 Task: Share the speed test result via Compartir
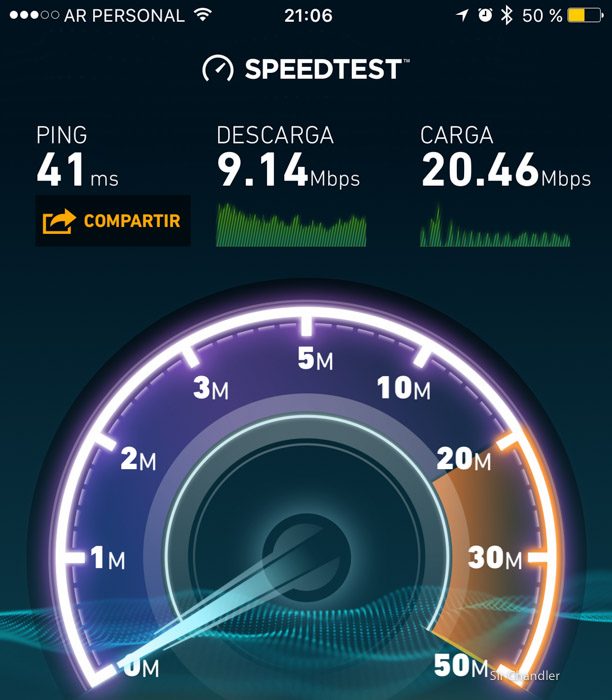pos(112,220)
